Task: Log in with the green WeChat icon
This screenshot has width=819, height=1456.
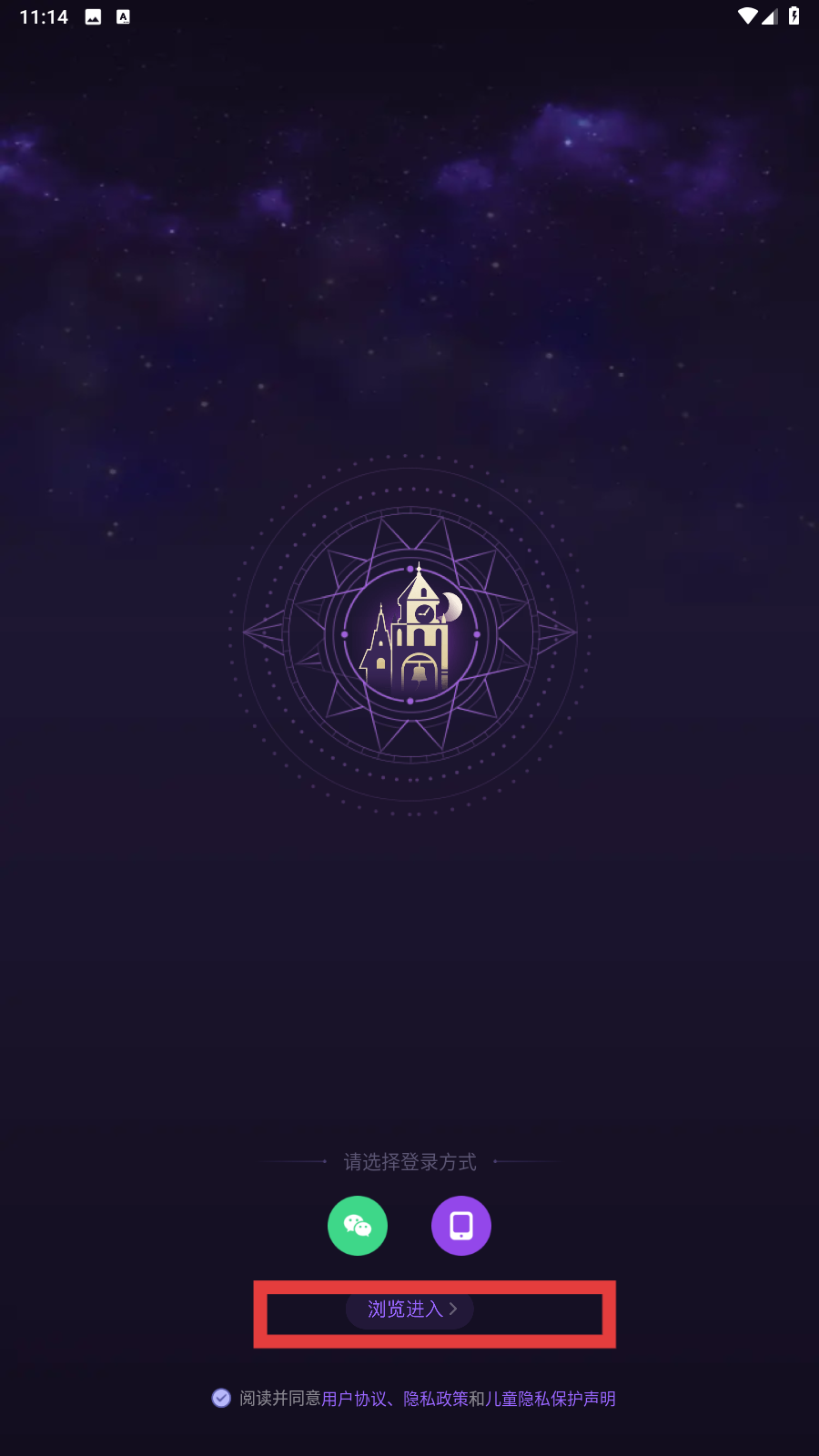Action: coord(358,1226)
